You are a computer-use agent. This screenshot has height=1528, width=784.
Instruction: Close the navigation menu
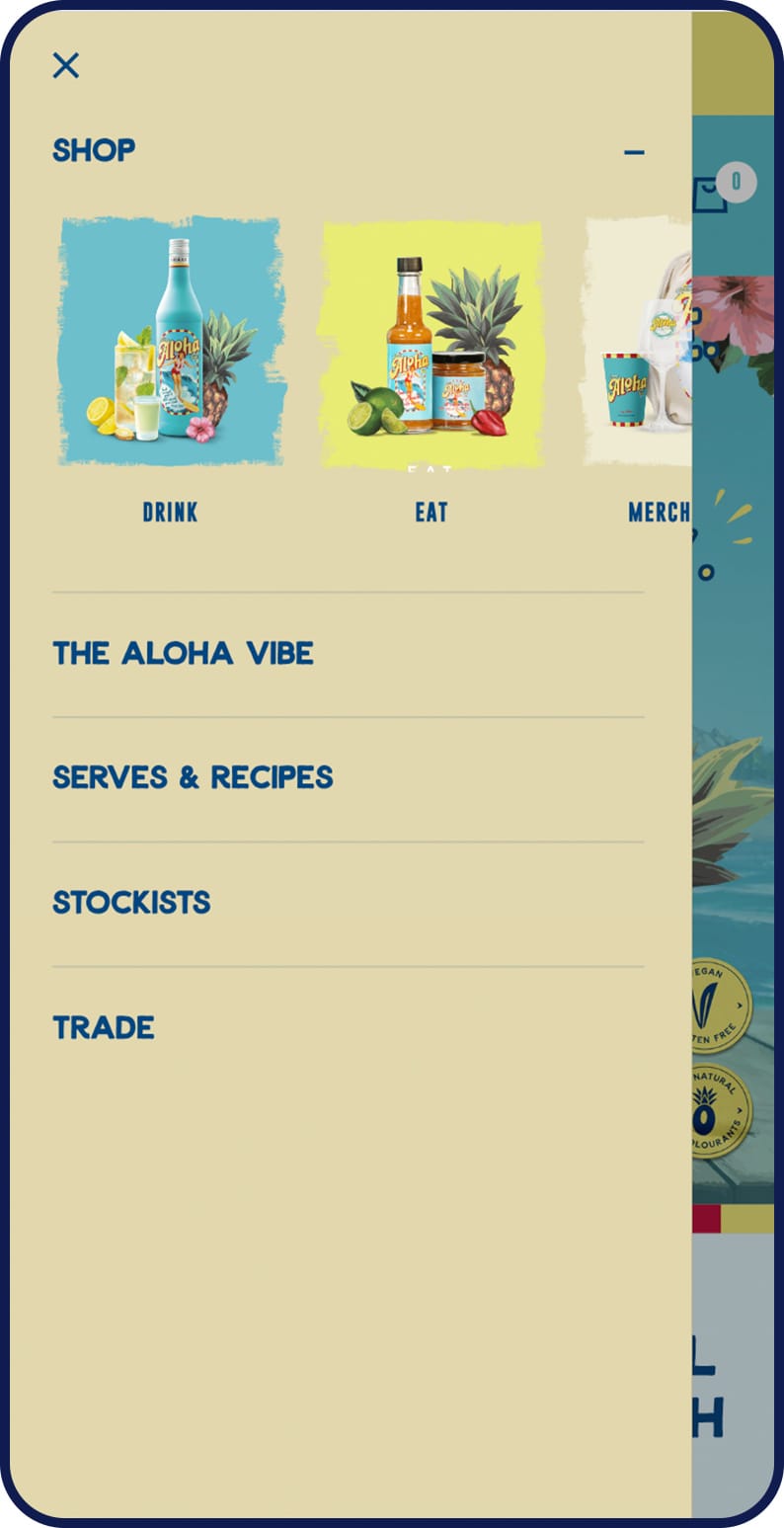(66, 65)
